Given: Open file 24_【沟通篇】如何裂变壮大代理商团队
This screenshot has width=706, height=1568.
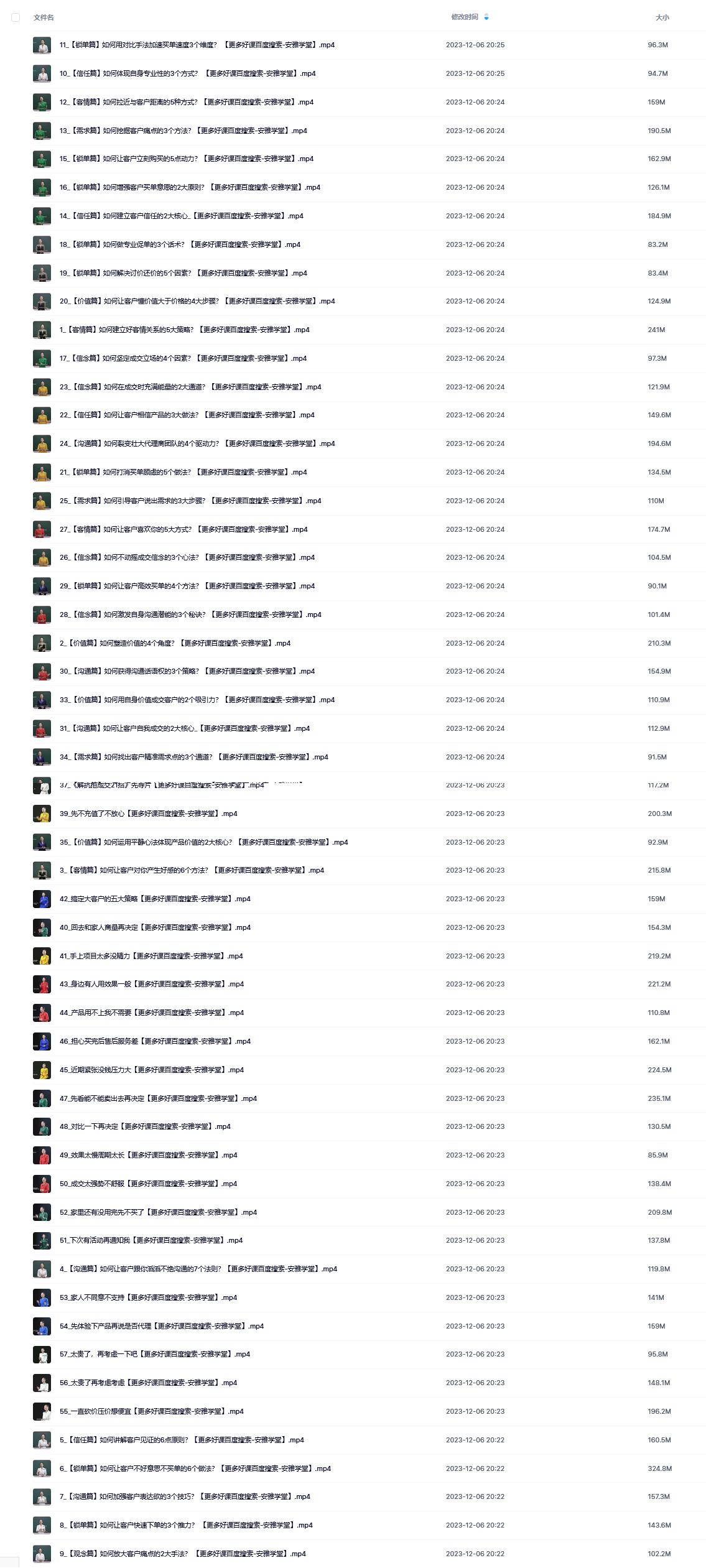Looking at the screenshot, I should [x=197, y=443].
